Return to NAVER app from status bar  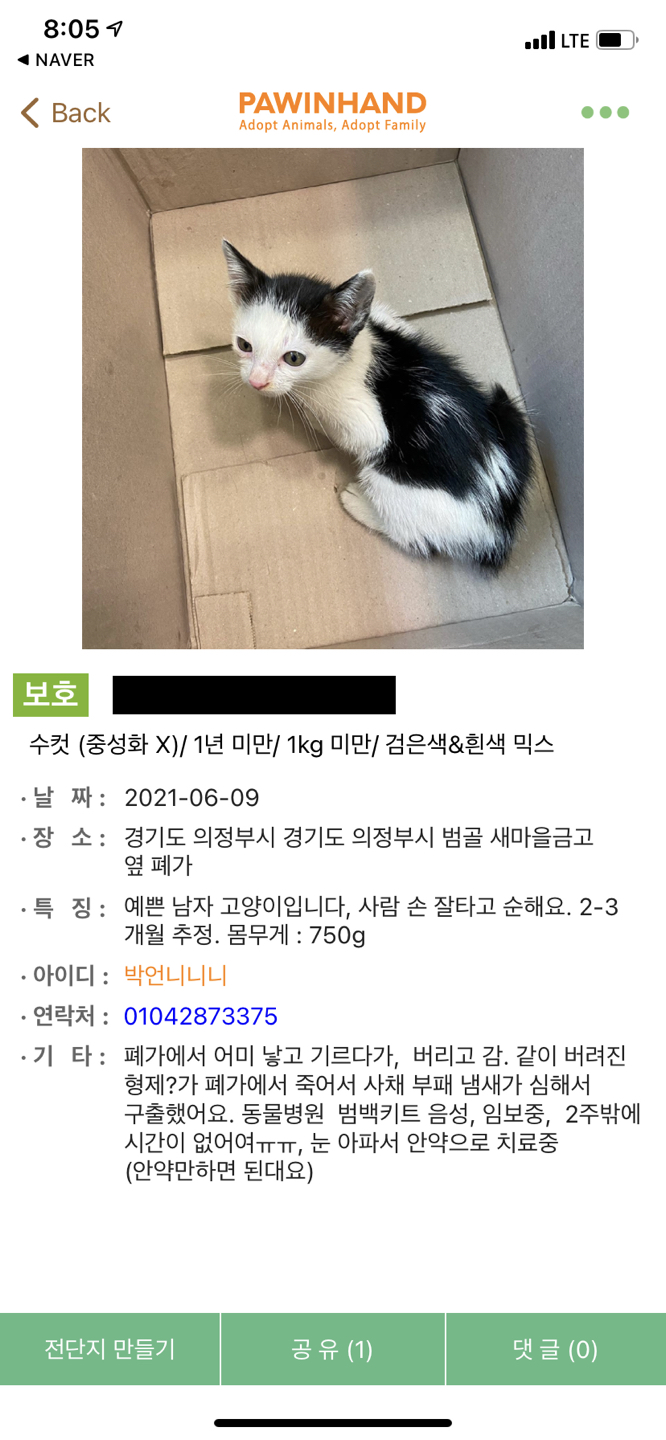(56, 60)
